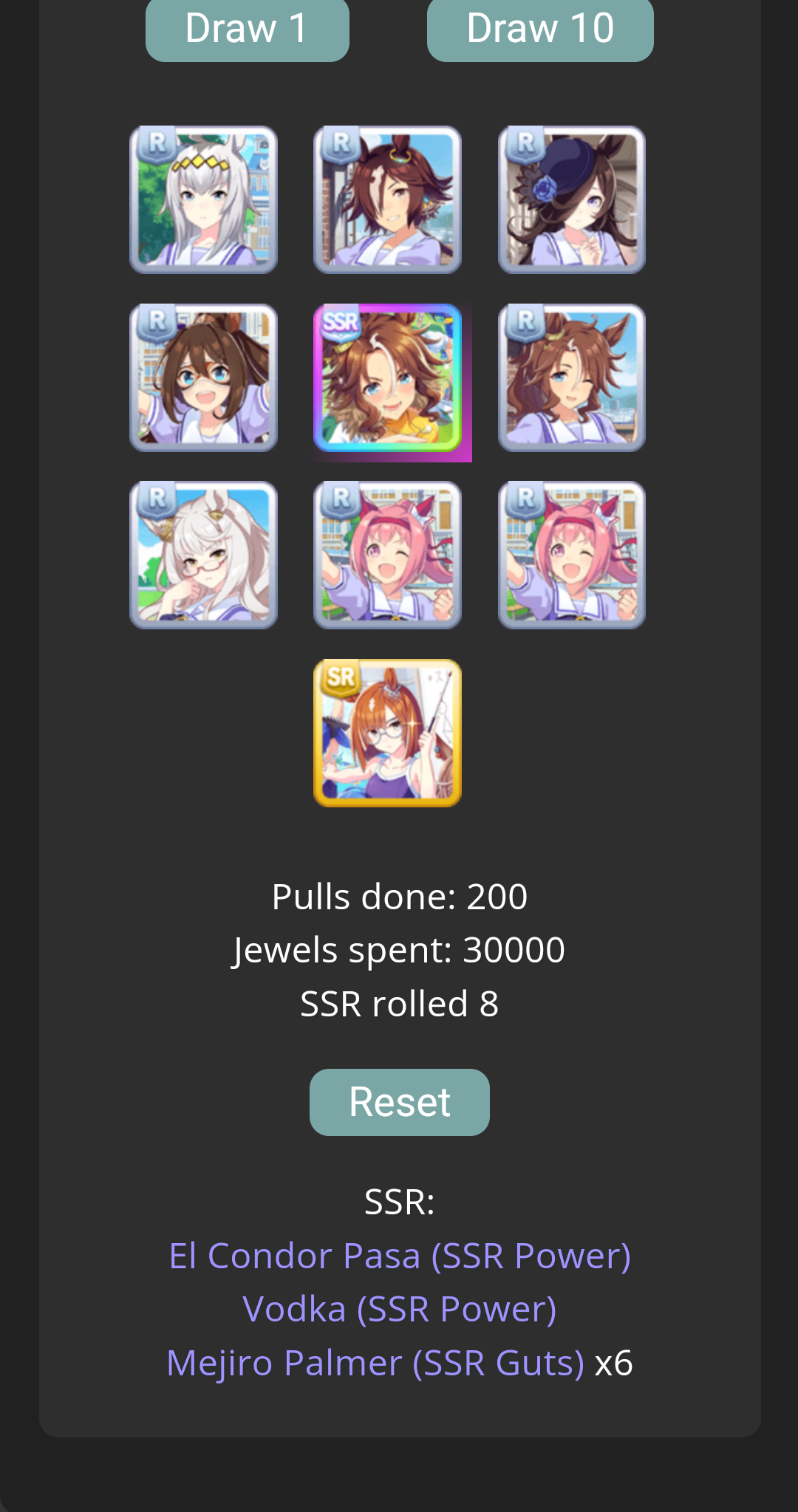Reset the pull counter
This screenshot has width=798, height=1512.
[x=399, y=1102]
